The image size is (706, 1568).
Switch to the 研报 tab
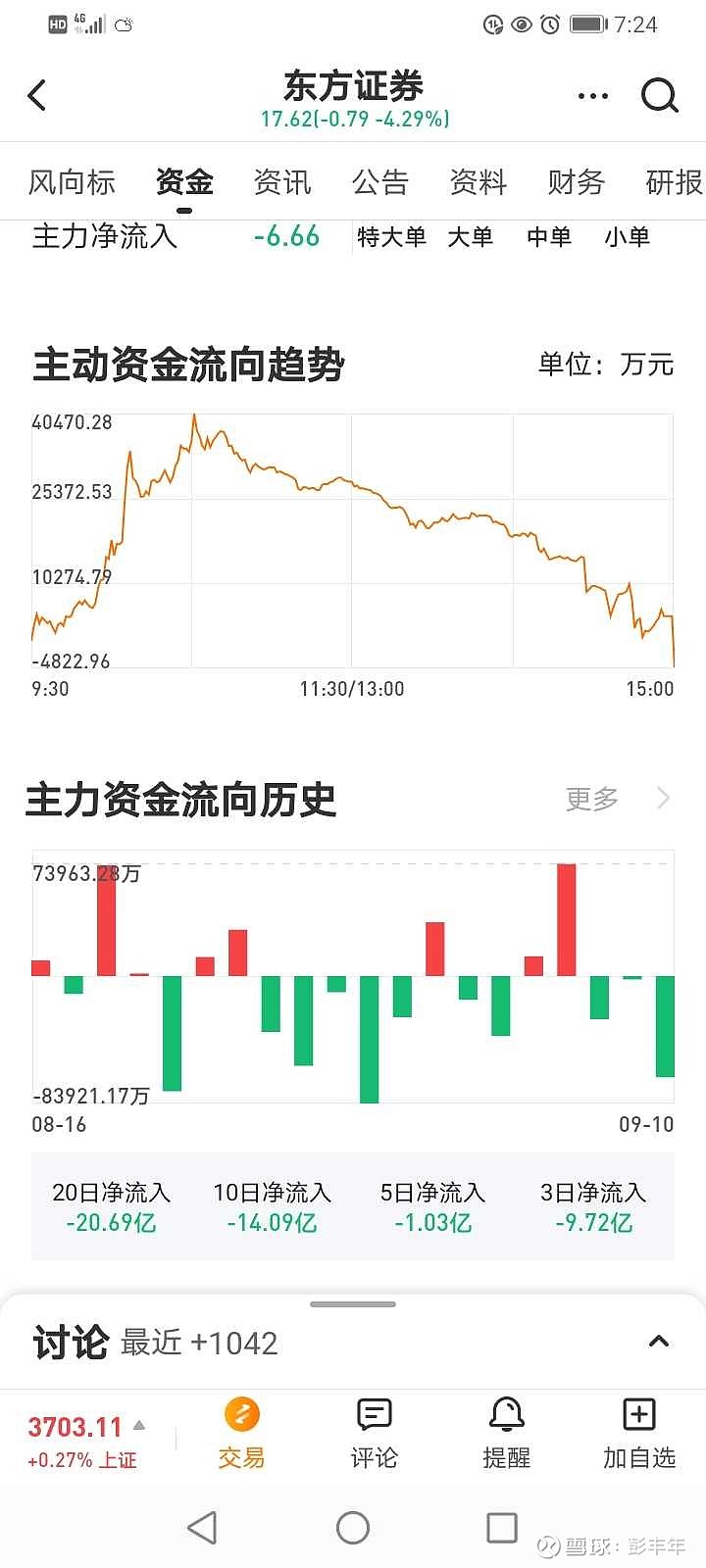pyautogui.click(x=671, y=182)
